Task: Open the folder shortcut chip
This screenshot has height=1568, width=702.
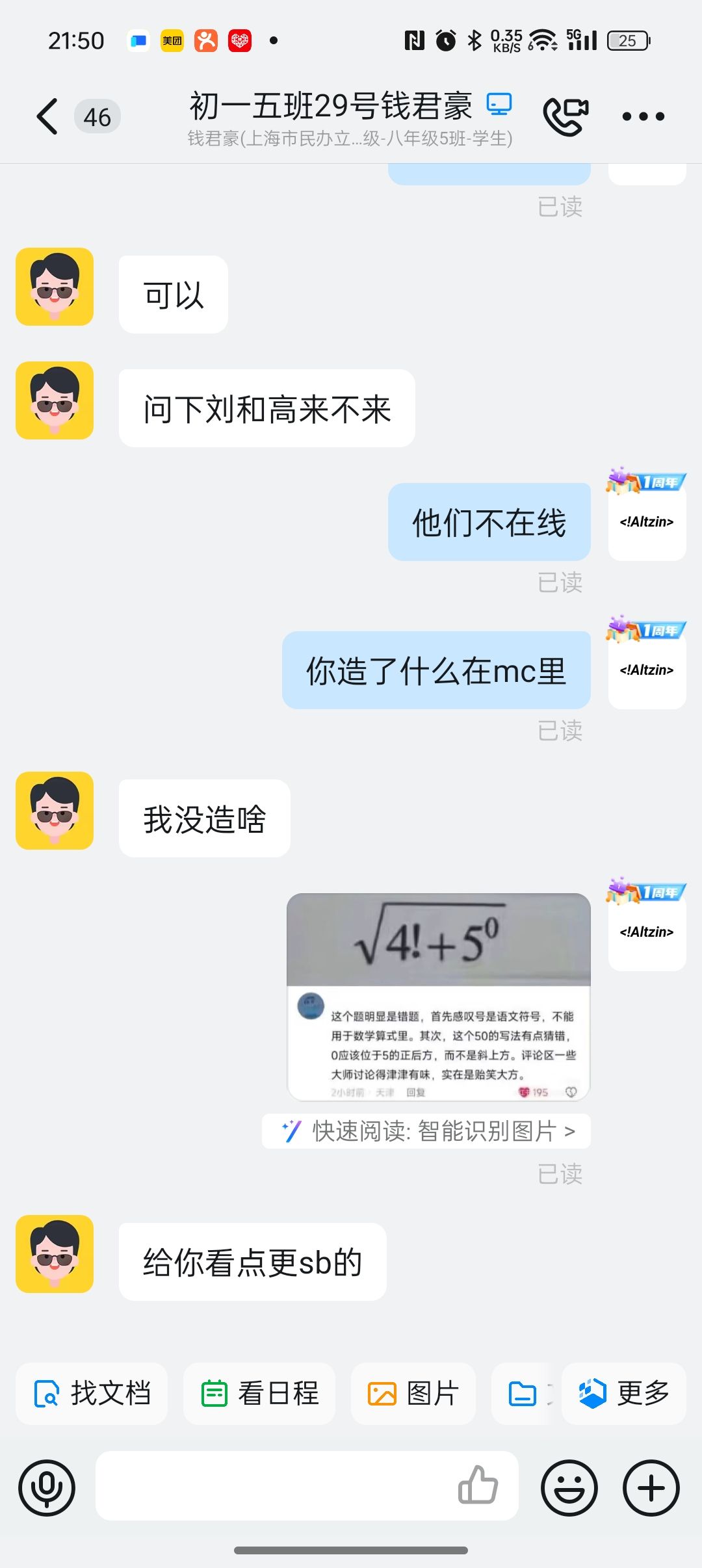Action: [524, 1394]
